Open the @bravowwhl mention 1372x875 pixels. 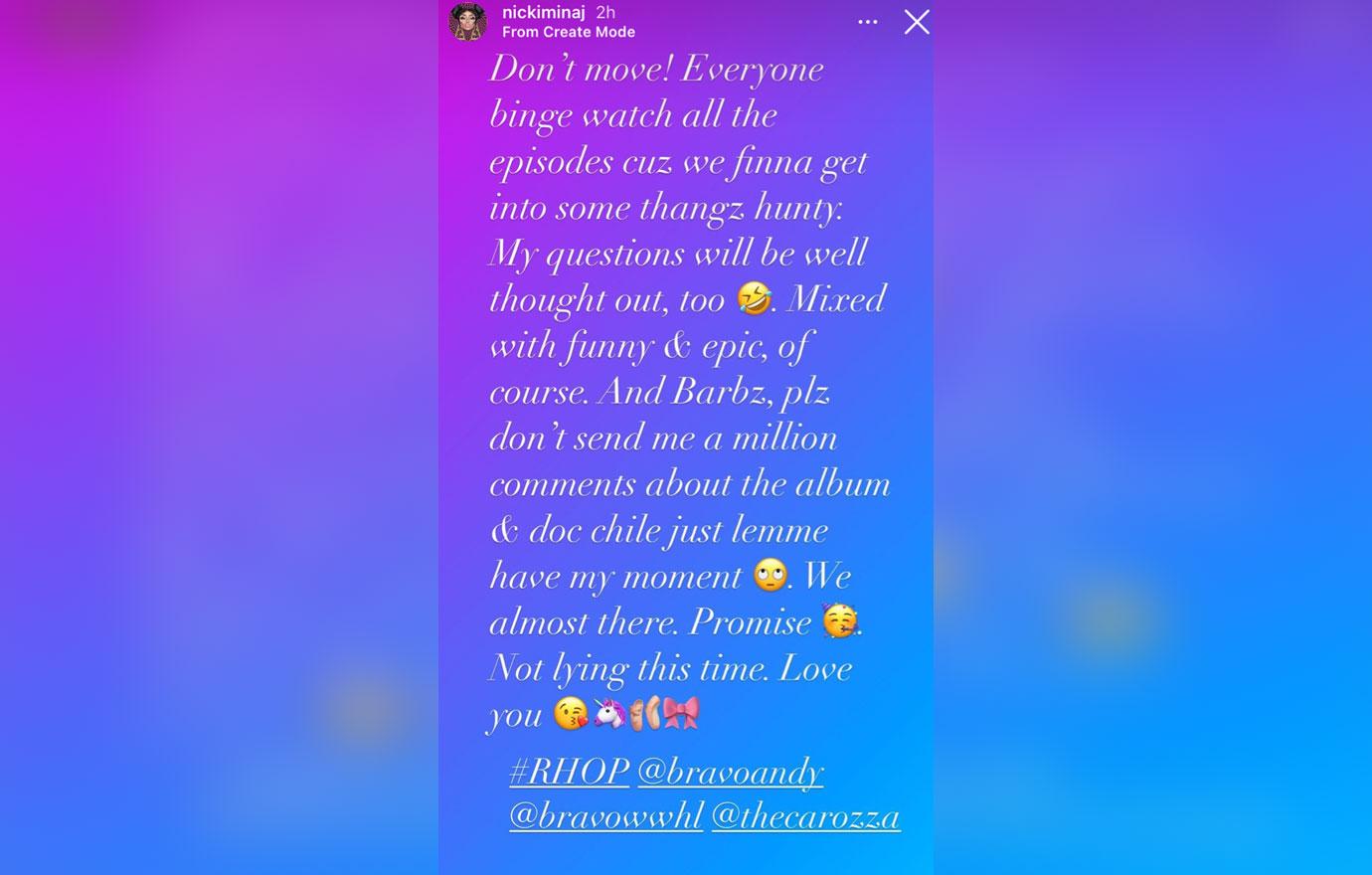(605, 816)
